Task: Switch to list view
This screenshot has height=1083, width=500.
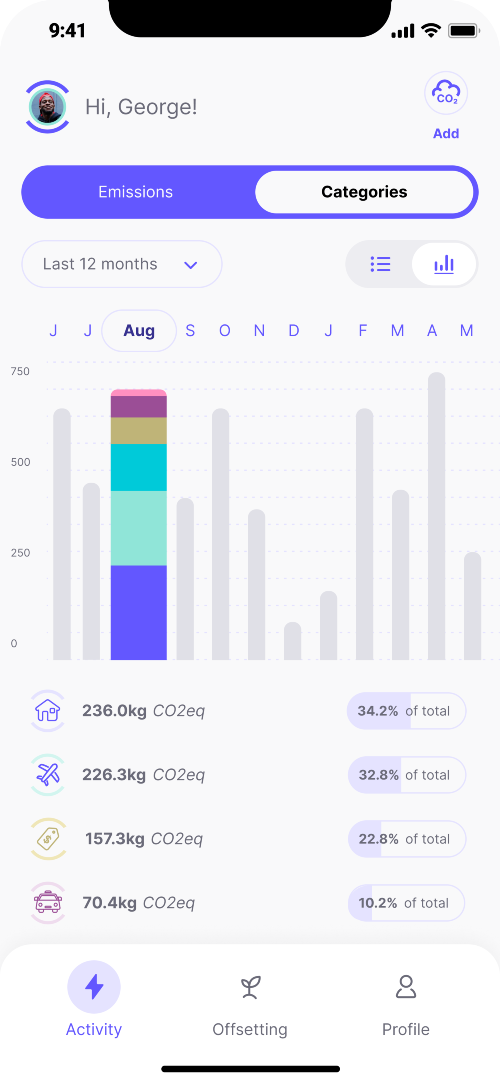Action: [380, 264]
